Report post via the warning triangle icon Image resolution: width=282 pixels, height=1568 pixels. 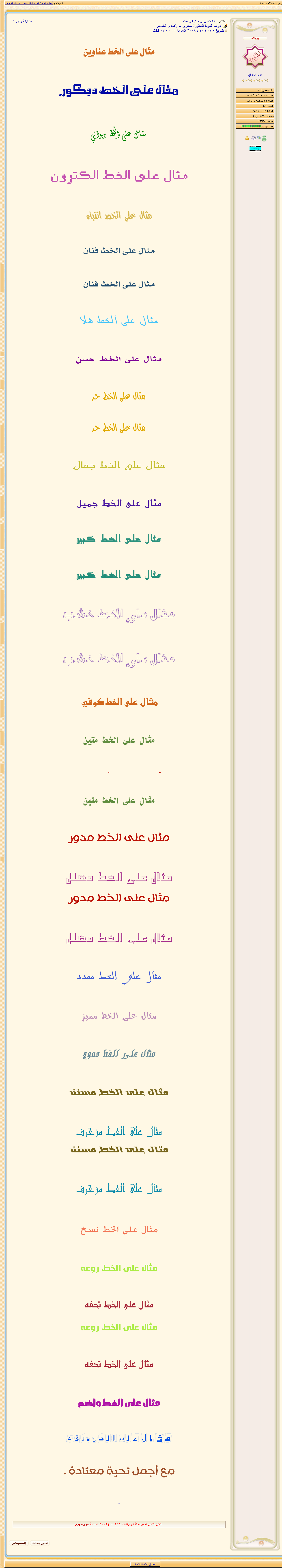click(x=247, y=138)
